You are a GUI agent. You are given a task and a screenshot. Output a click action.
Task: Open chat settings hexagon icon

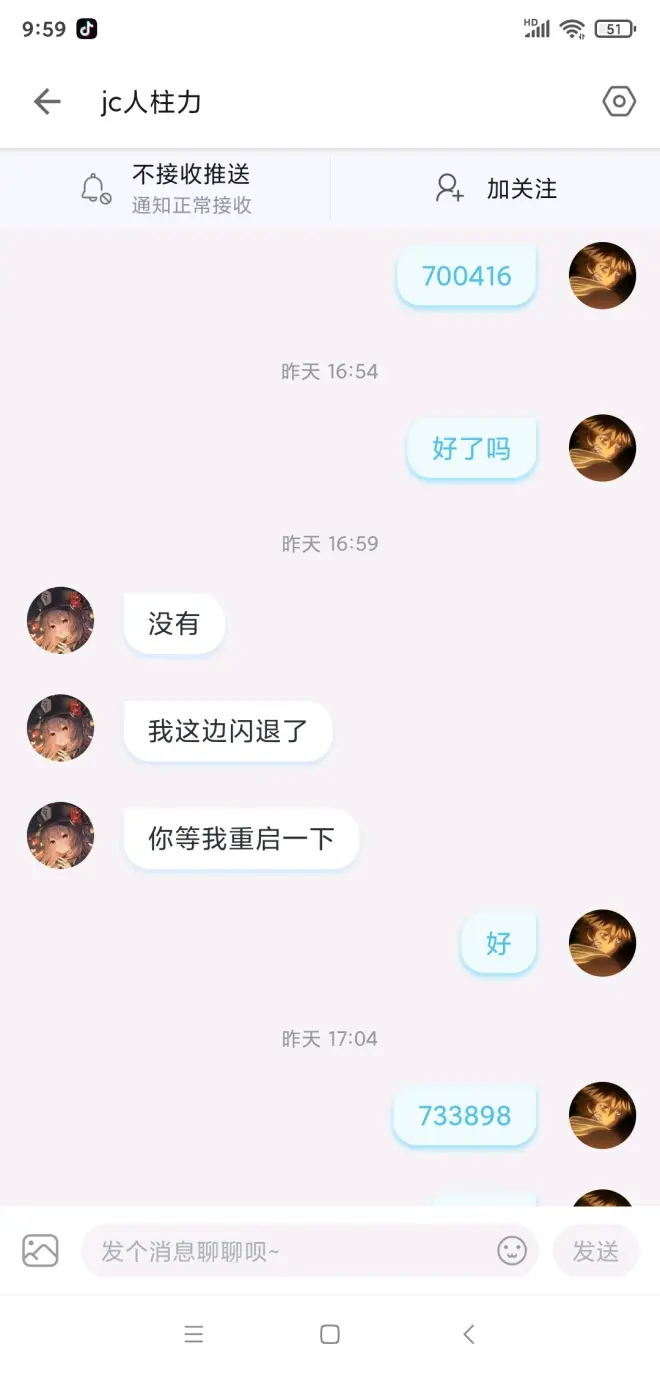click(x=619, y=101)
